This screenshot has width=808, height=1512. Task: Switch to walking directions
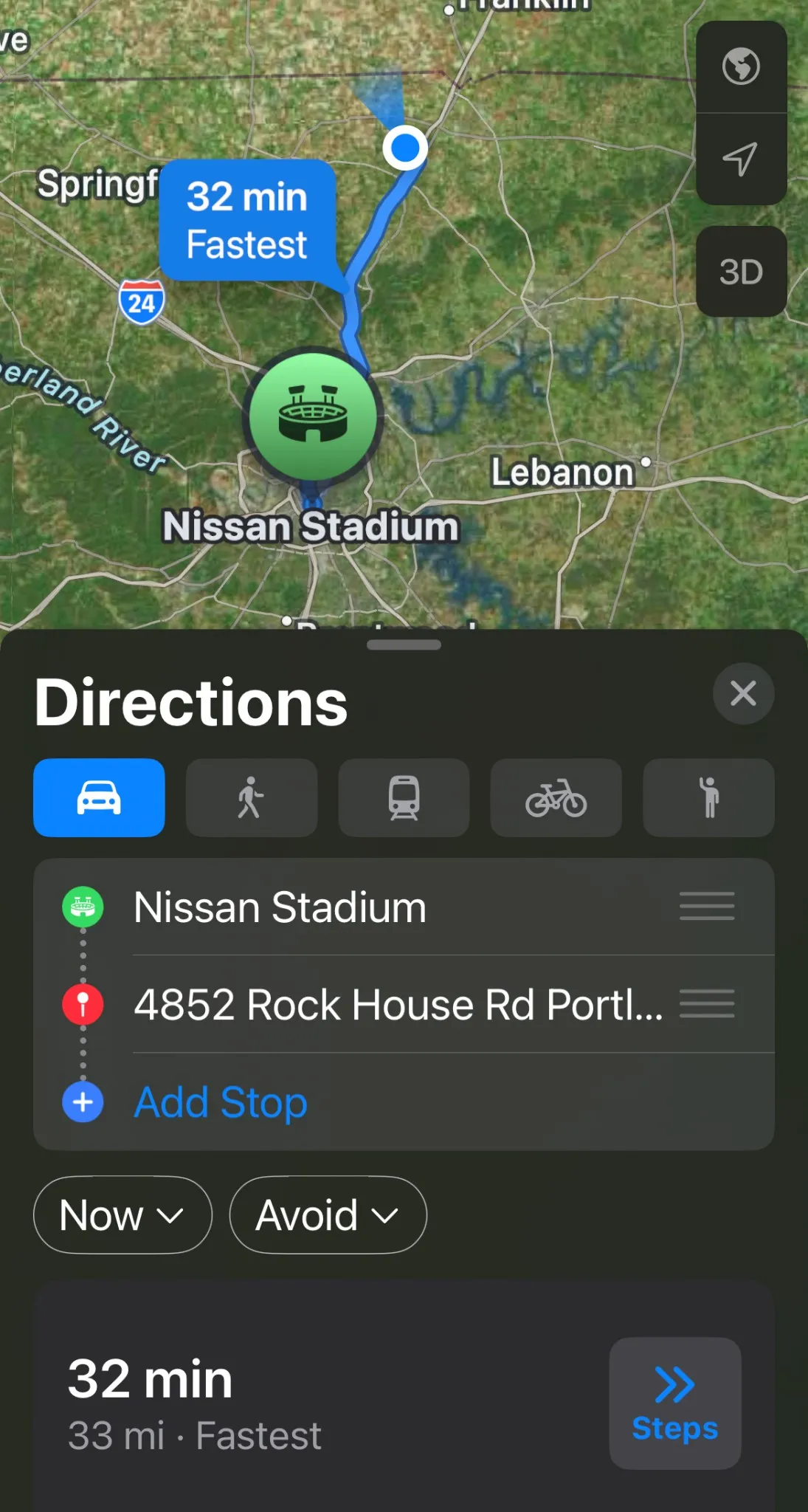pyautogui.click(x=251, y=797)
